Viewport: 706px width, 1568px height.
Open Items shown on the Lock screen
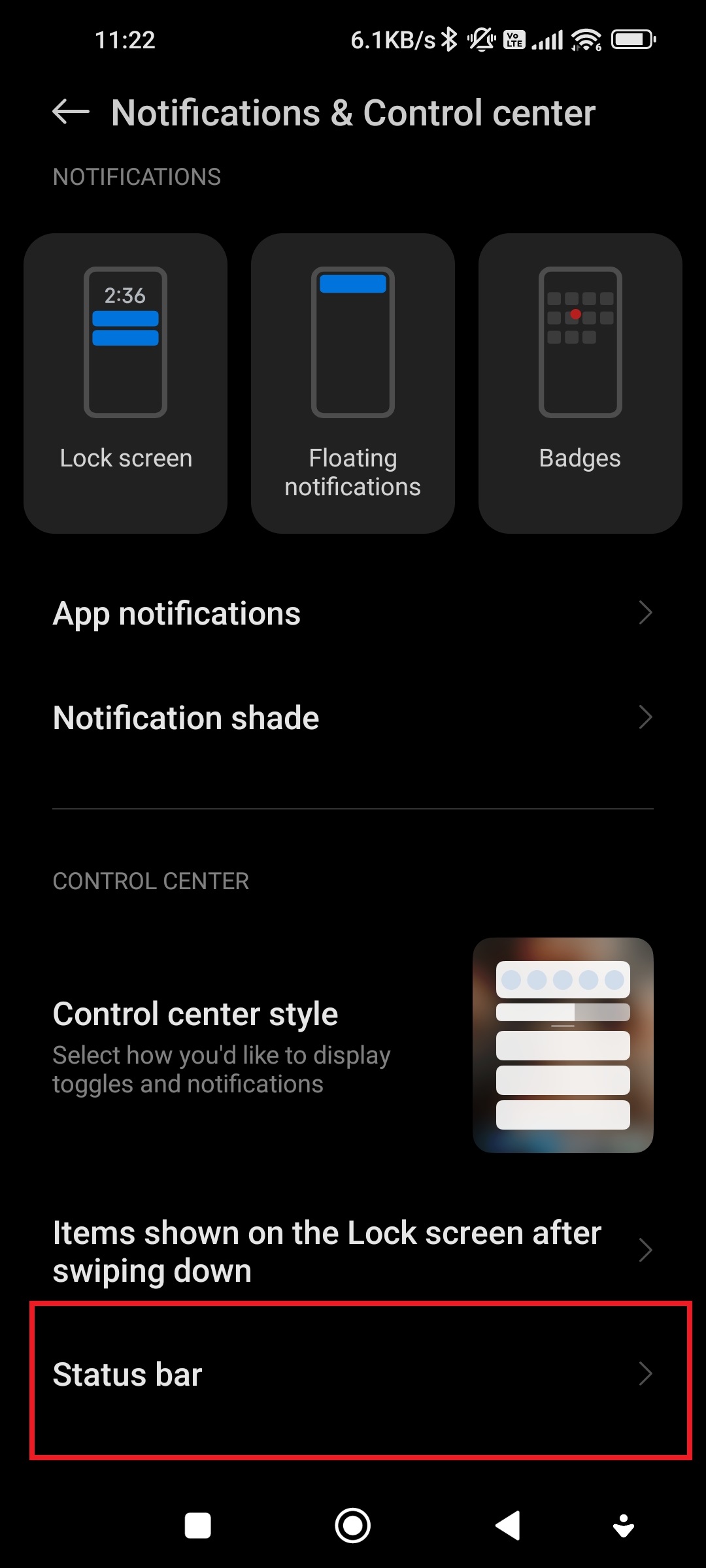(353, 1251)
